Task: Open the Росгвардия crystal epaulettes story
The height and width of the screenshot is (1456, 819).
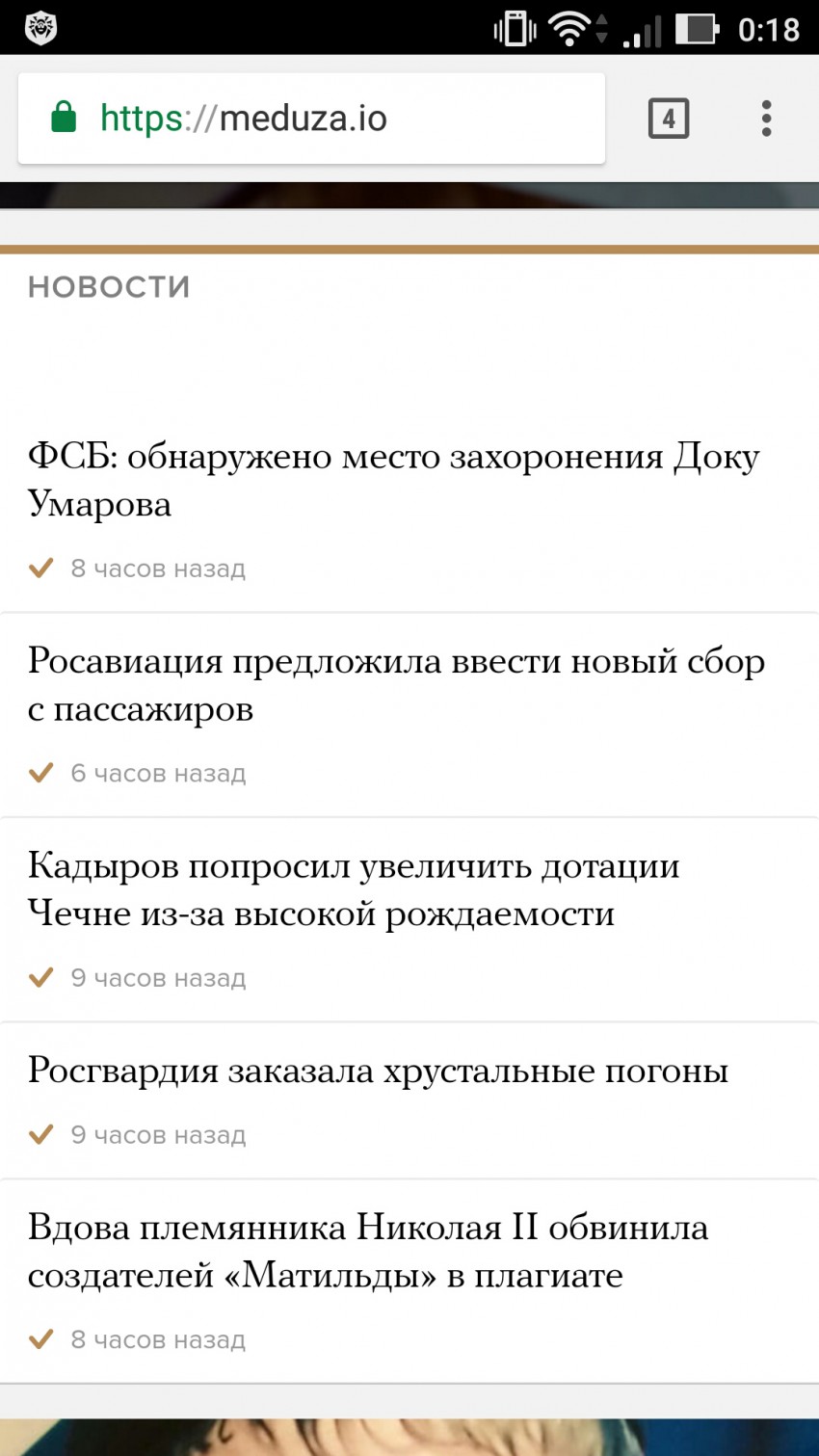Action: 378,1072
